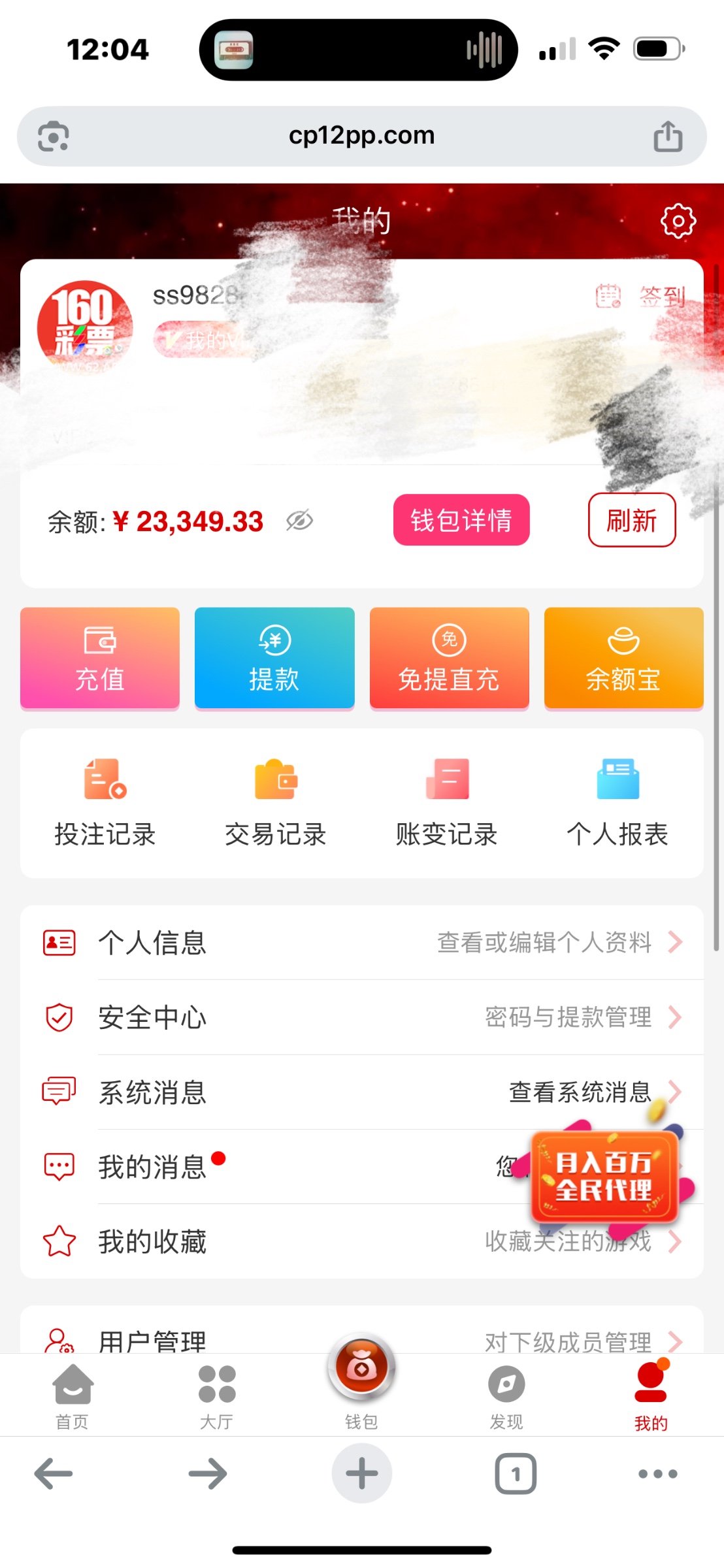Tap the 刷新 refresh button
This screenshot has height=1568, width=724.
point(631,520)
